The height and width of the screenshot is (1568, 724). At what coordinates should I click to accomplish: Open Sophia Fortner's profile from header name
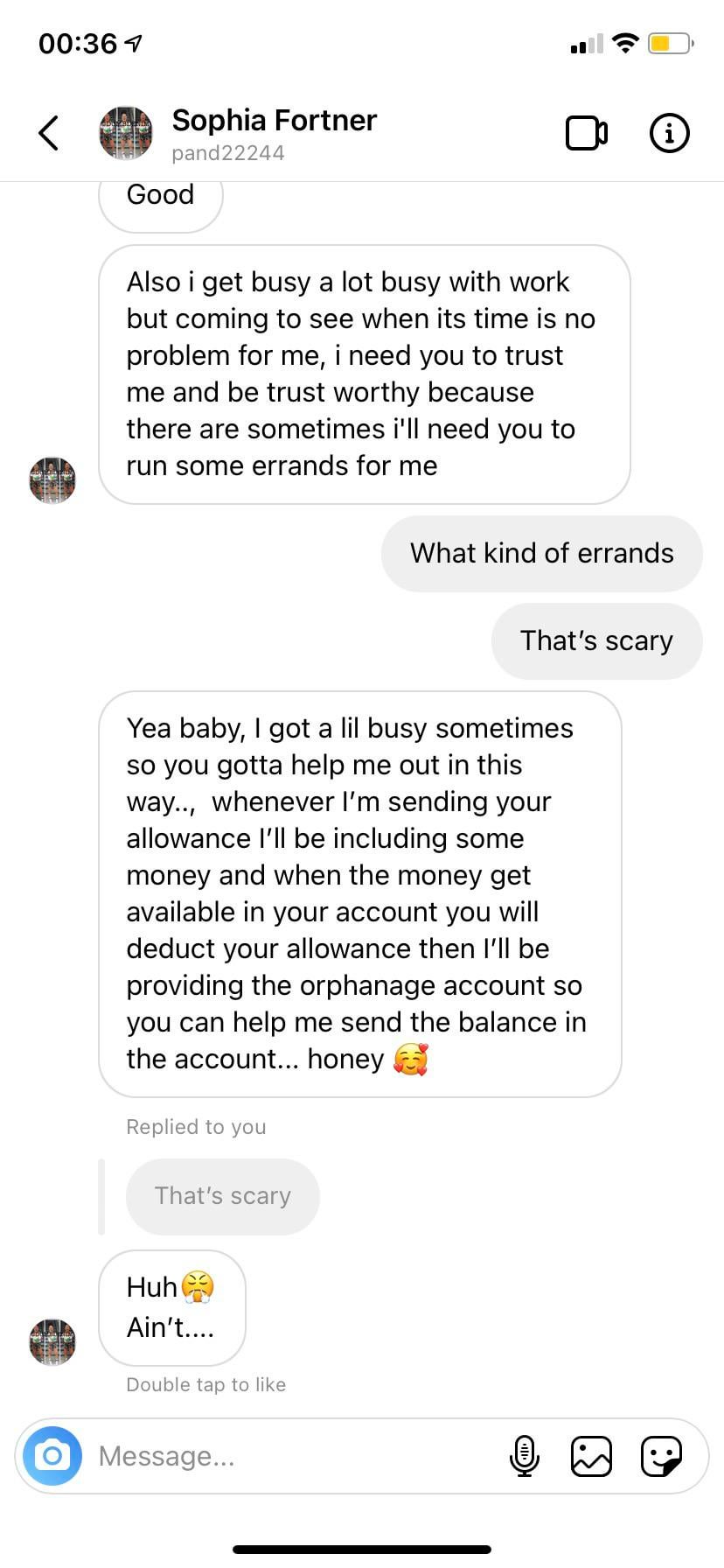click(x=274, y=121)
